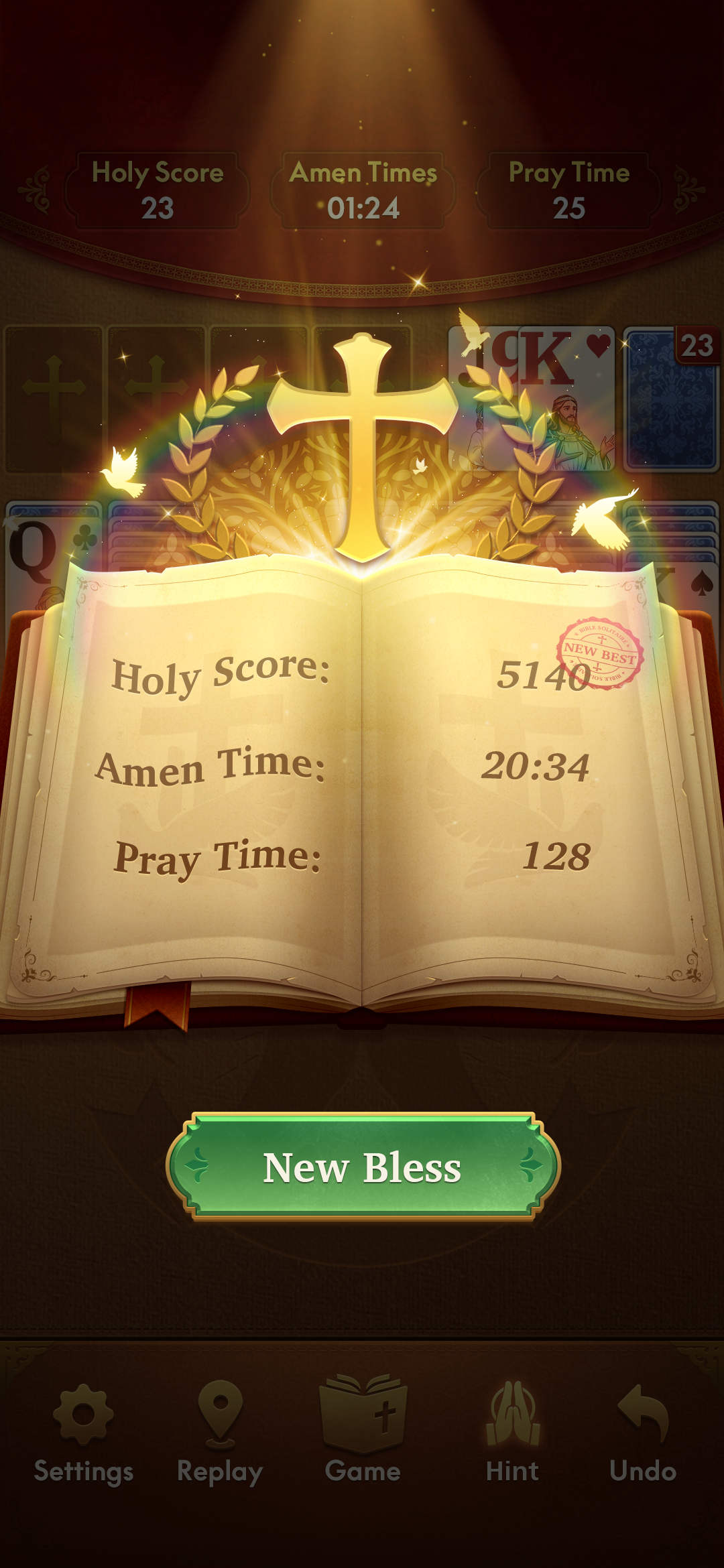Open the Settings gear
This screenshot has width=724, height=1568.
(x=83, y=1431)
